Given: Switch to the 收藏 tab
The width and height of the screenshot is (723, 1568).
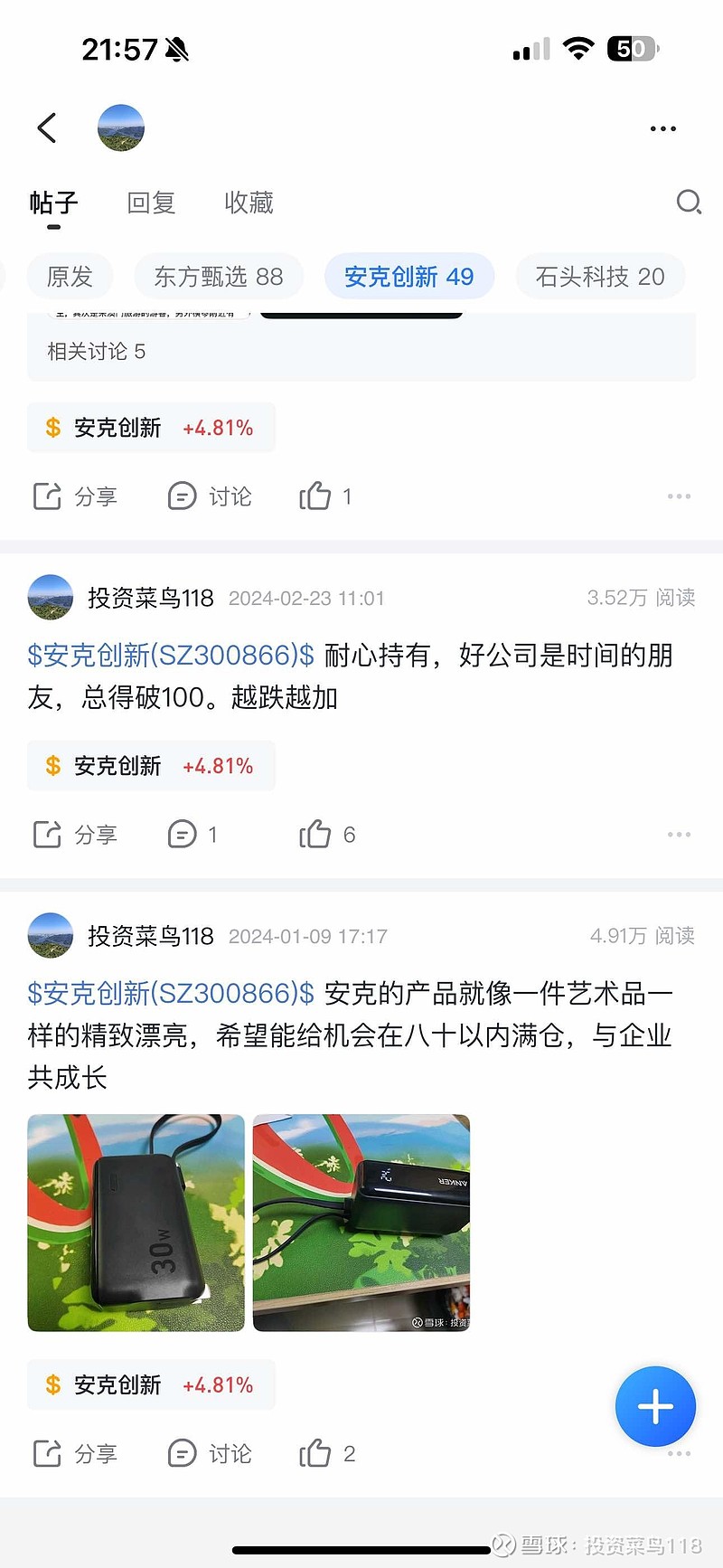Looking at the screenshot, I should coord(249,203).
